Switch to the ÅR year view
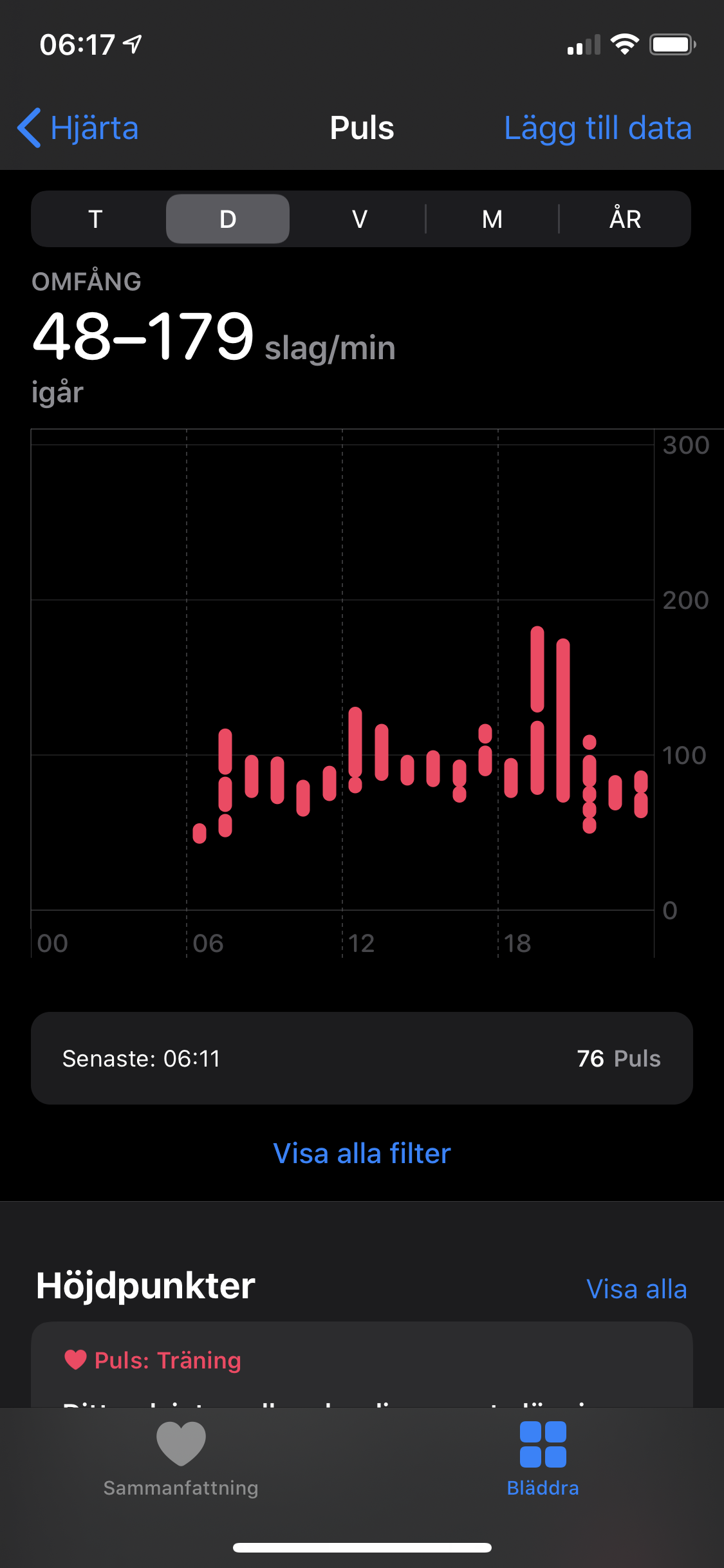724x1568 pixels. pyautogui.click(x=625, y=219)
